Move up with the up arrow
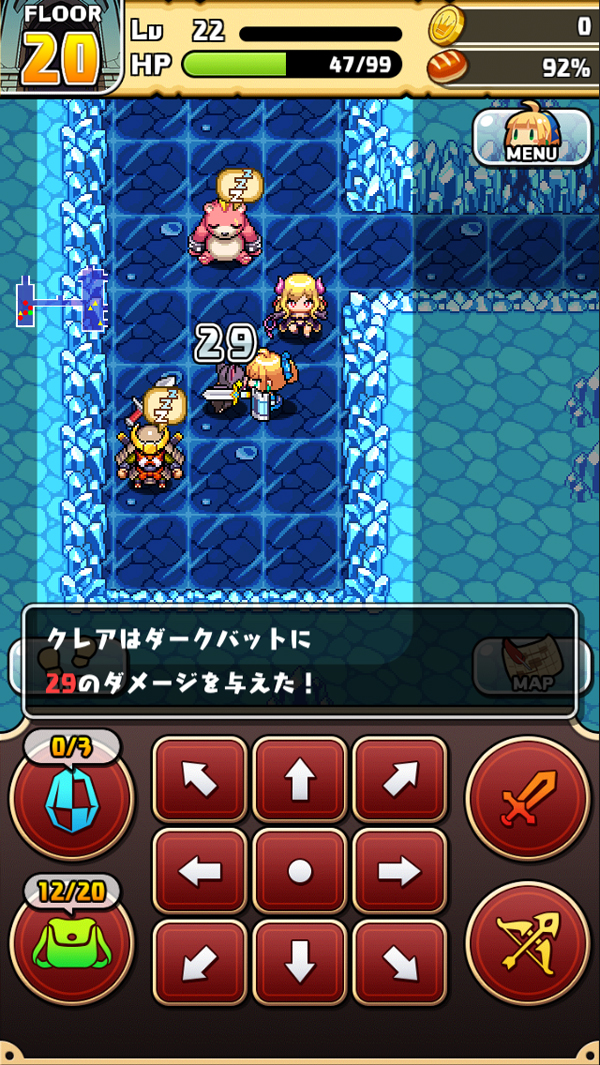This screenshot has width=600, height=1065. [300, 781]
